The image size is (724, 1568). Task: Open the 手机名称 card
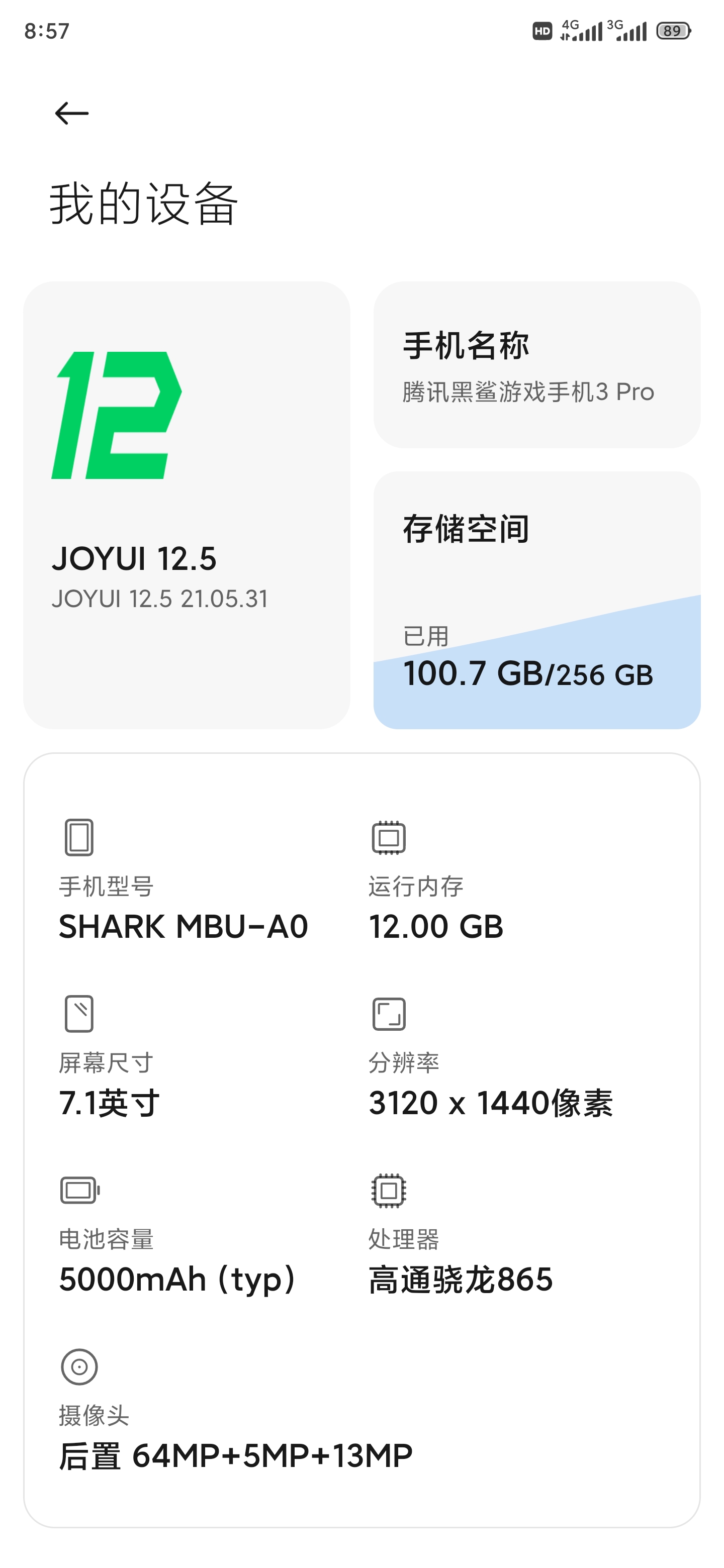pyautogui.click(x=536, y=364)
